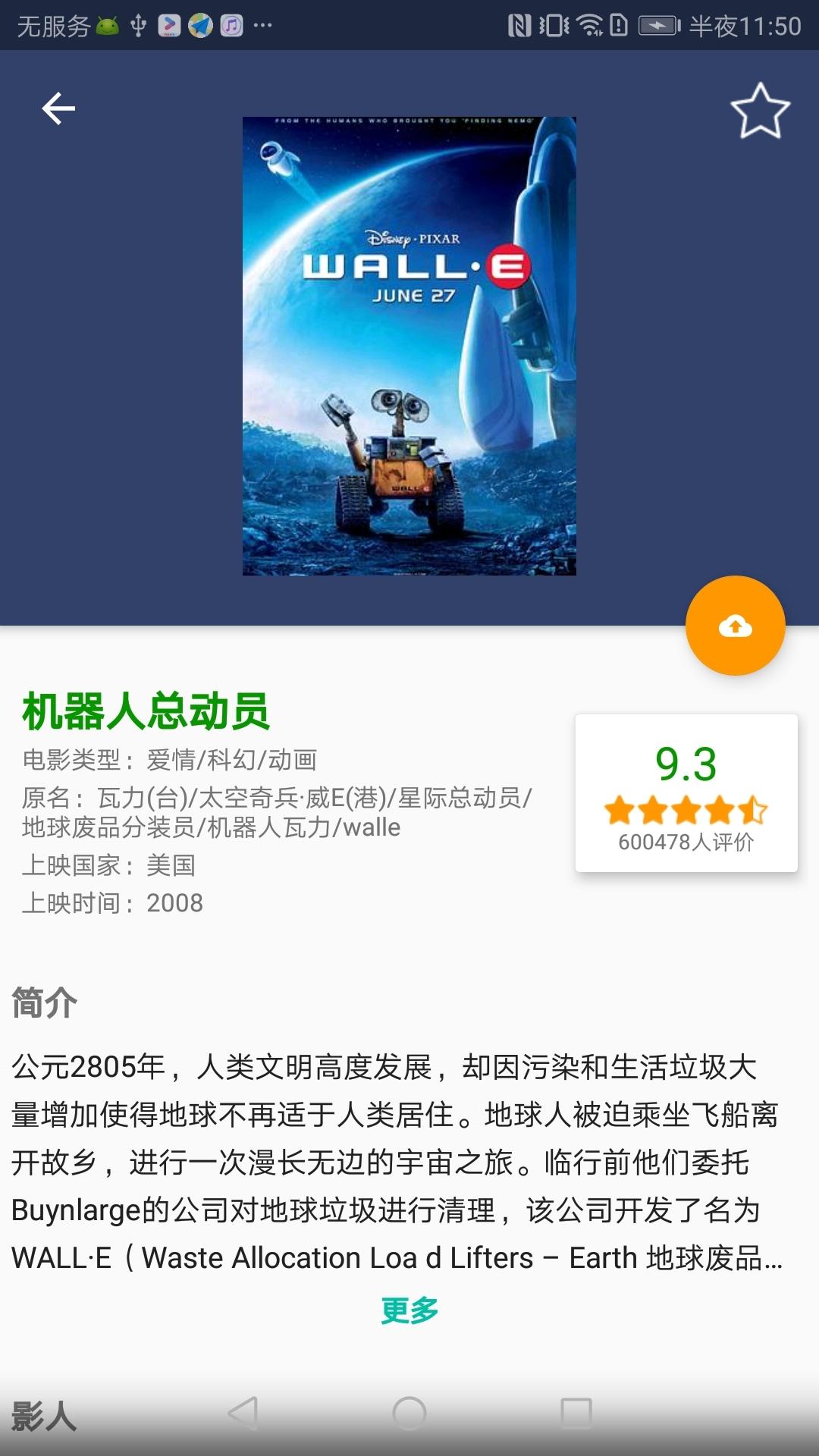Tap the system home button
The height and width of the screenshot is (1456, 819).
click(409, 1413)
